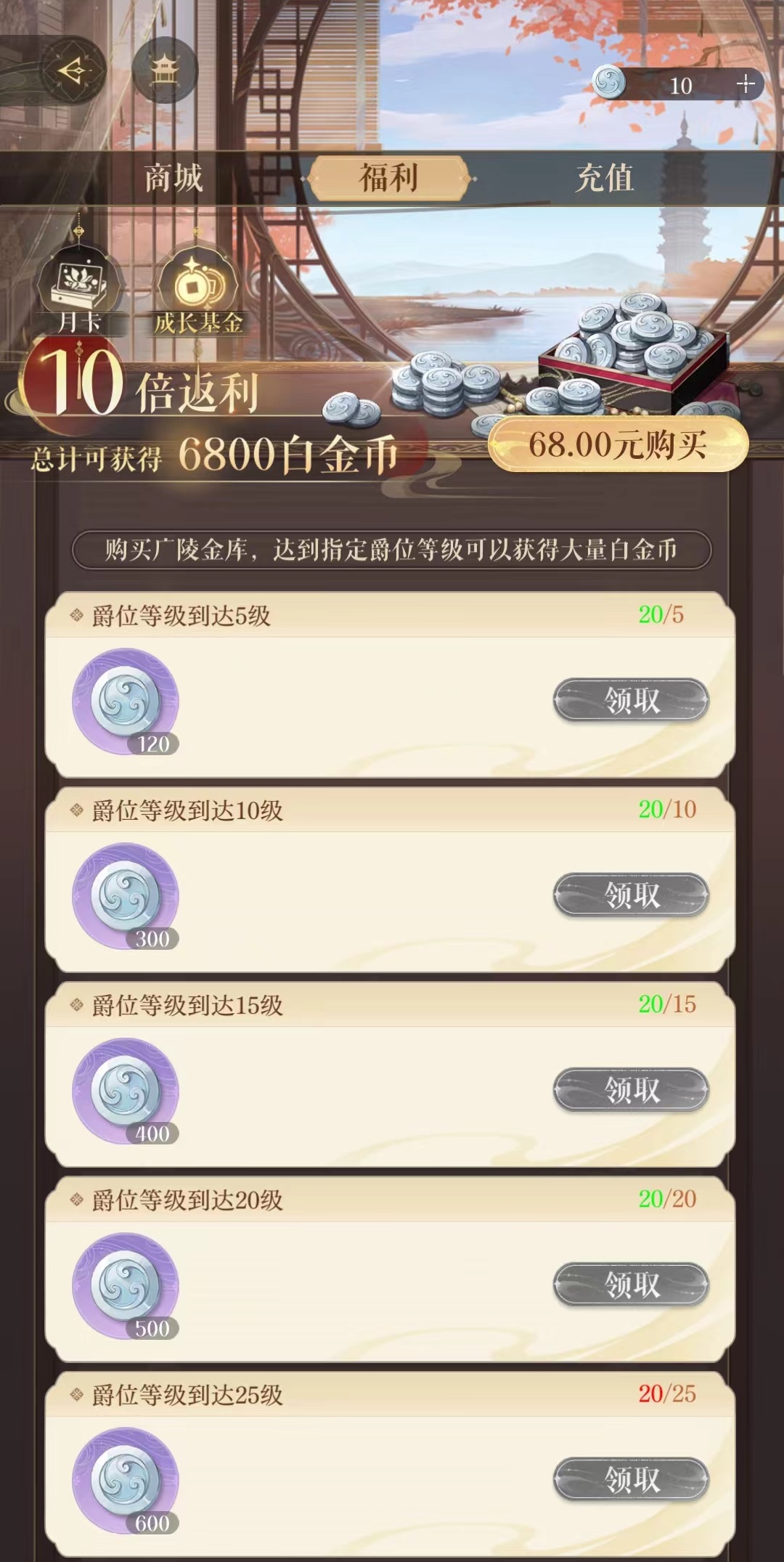Add more platinum coins with plus
784x1562 pixels.
[x=746, y=84]
